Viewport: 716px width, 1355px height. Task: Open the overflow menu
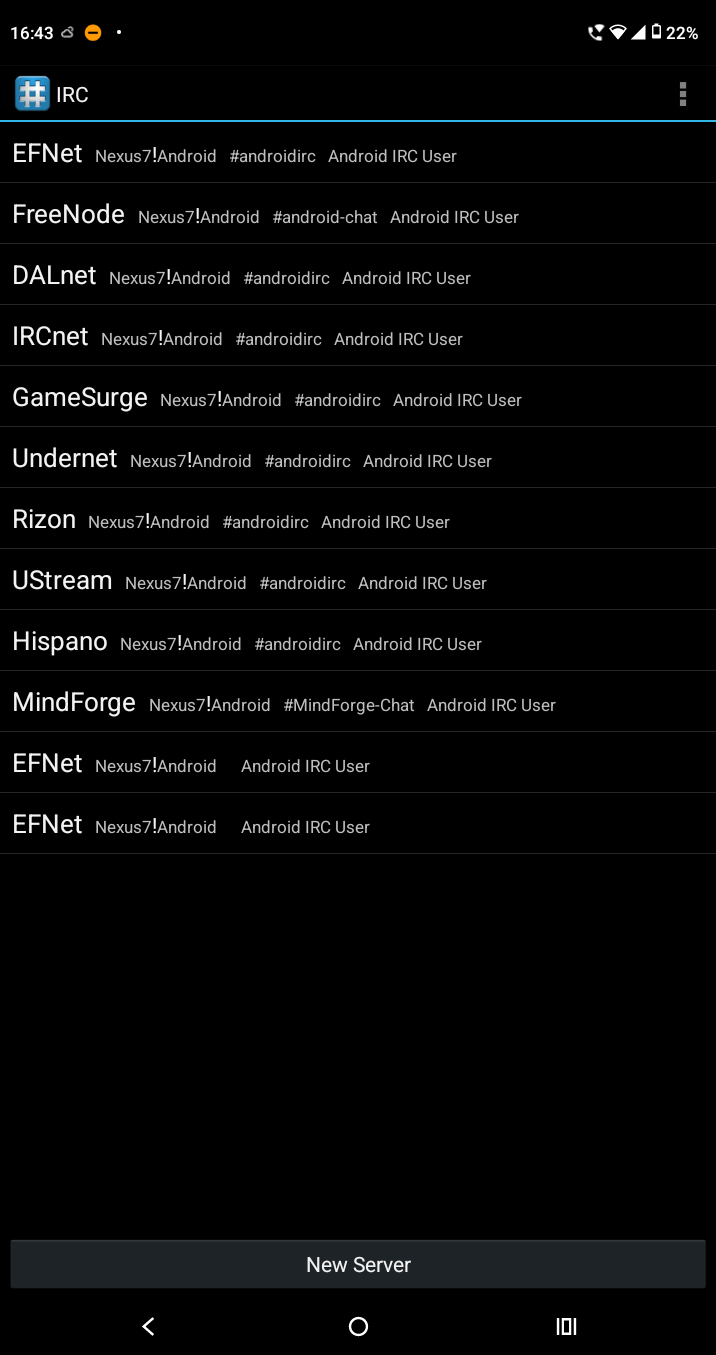[683, 95]
